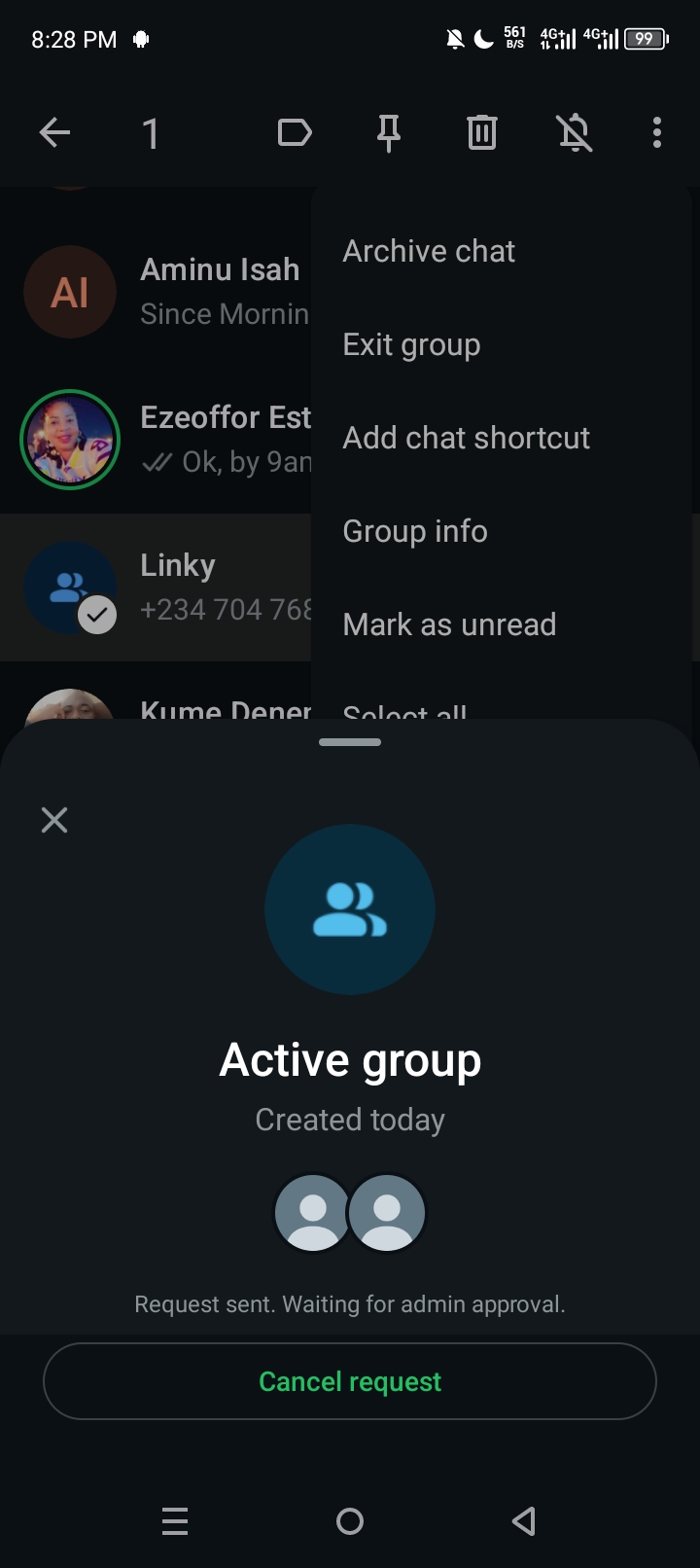Open the three-dot overflow menu
The height and width of the screenshot is (1568, 700).
pos(657,132)
